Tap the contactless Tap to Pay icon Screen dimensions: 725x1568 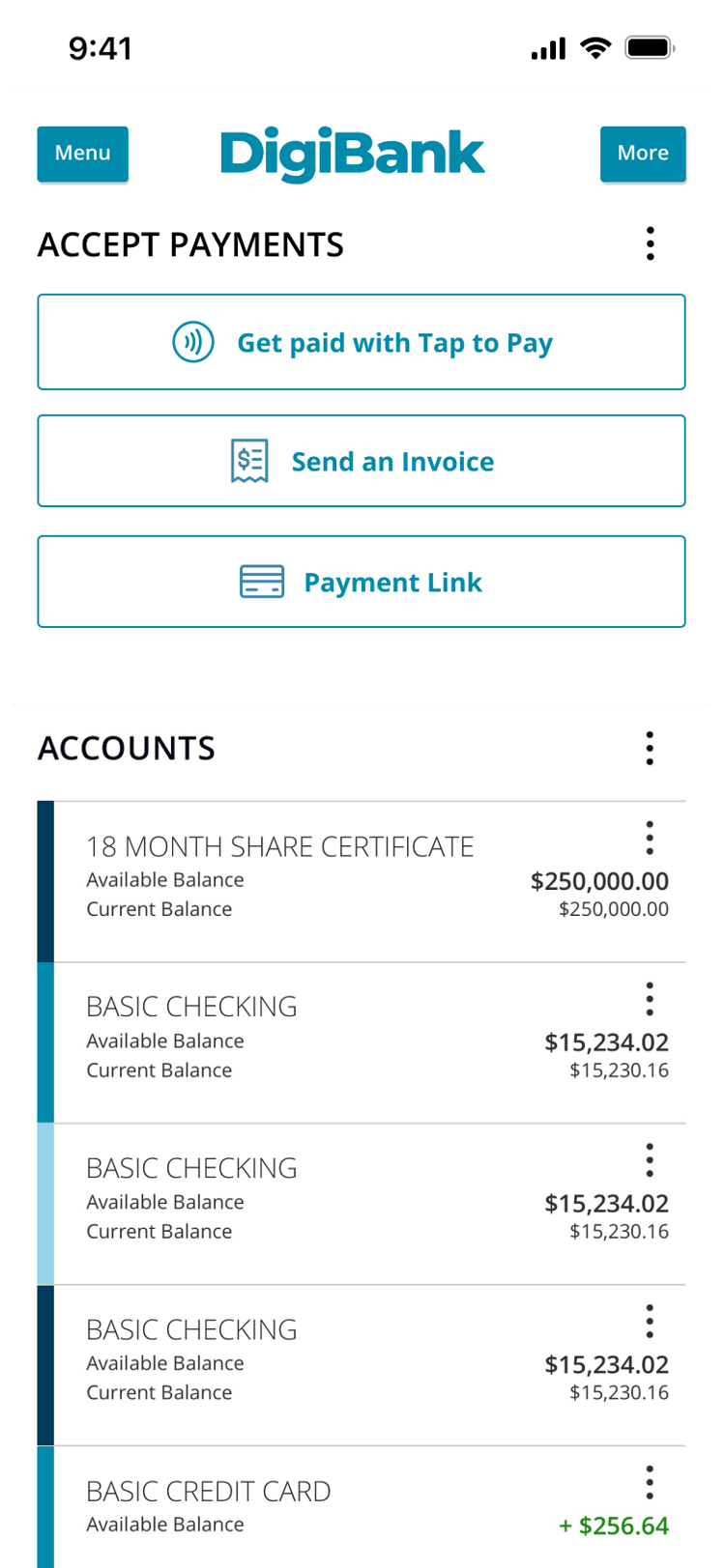tap(193, 341)
